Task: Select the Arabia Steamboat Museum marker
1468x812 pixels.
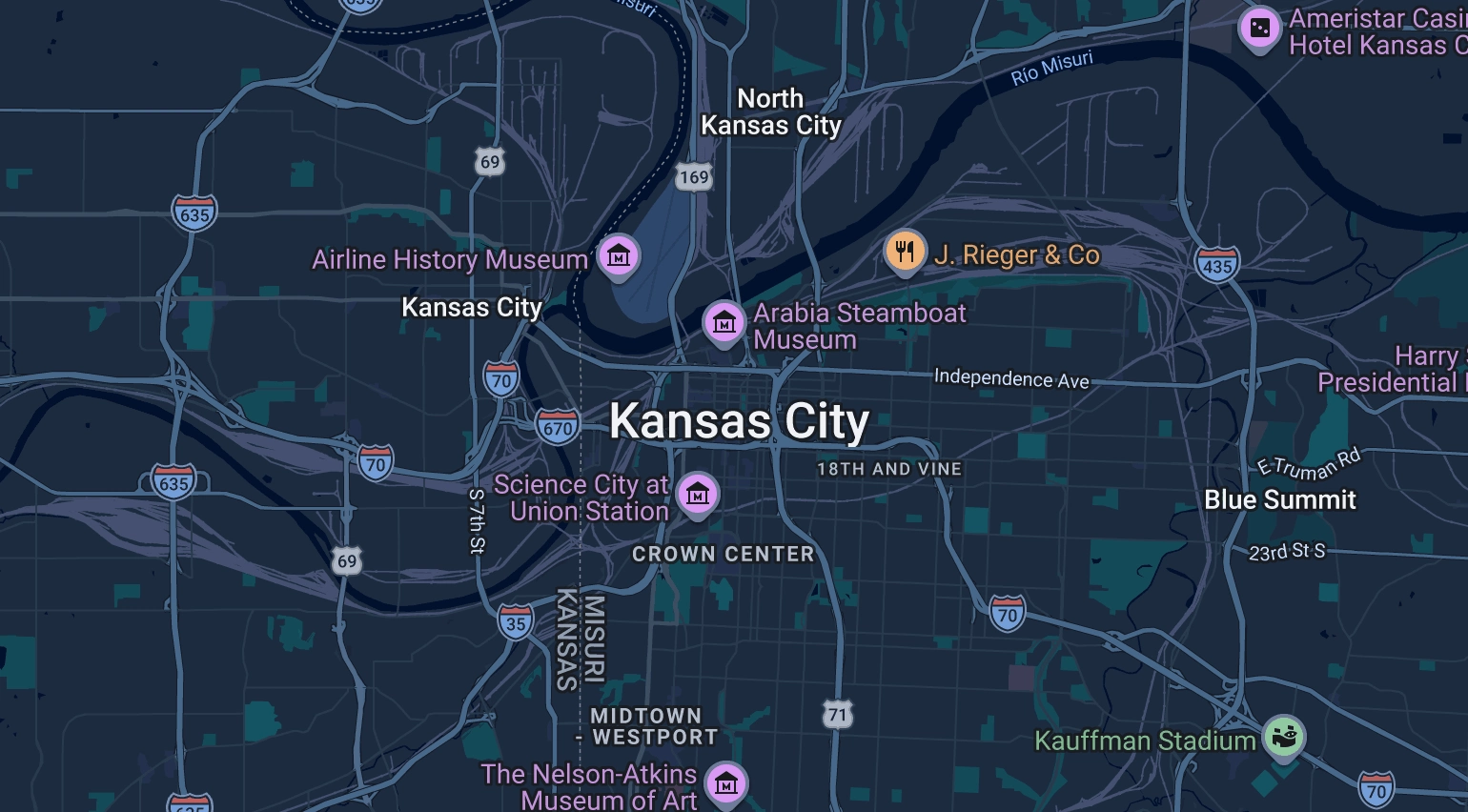Action: tap(724, 323)
